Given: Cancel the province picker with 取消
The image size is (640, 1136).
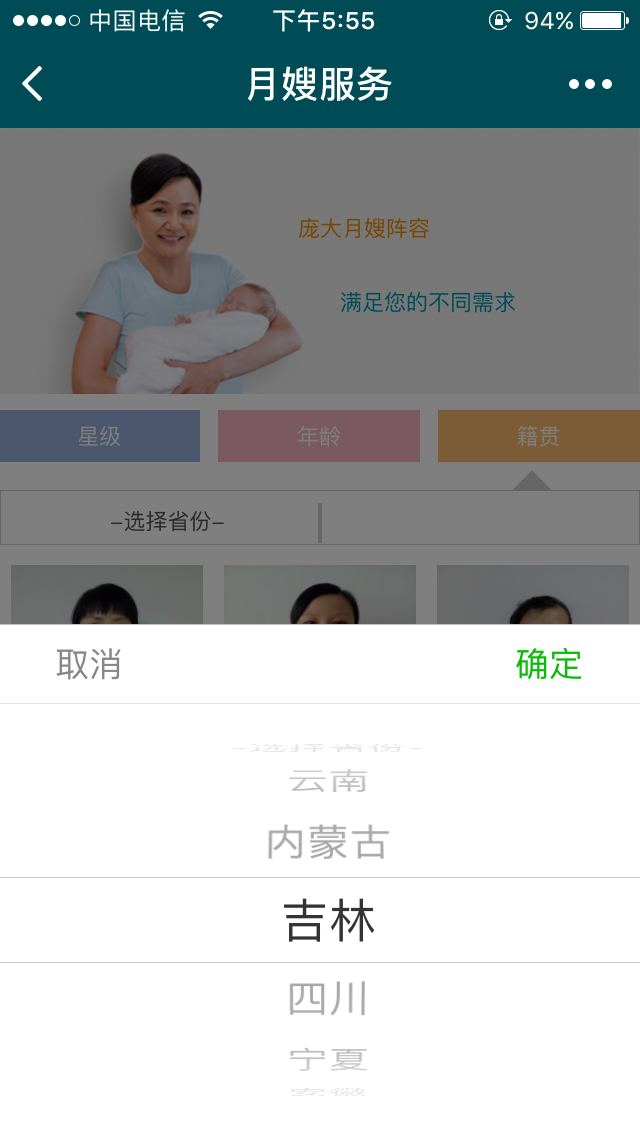Looking at the screenshot, I should click(x=88, y=664).
